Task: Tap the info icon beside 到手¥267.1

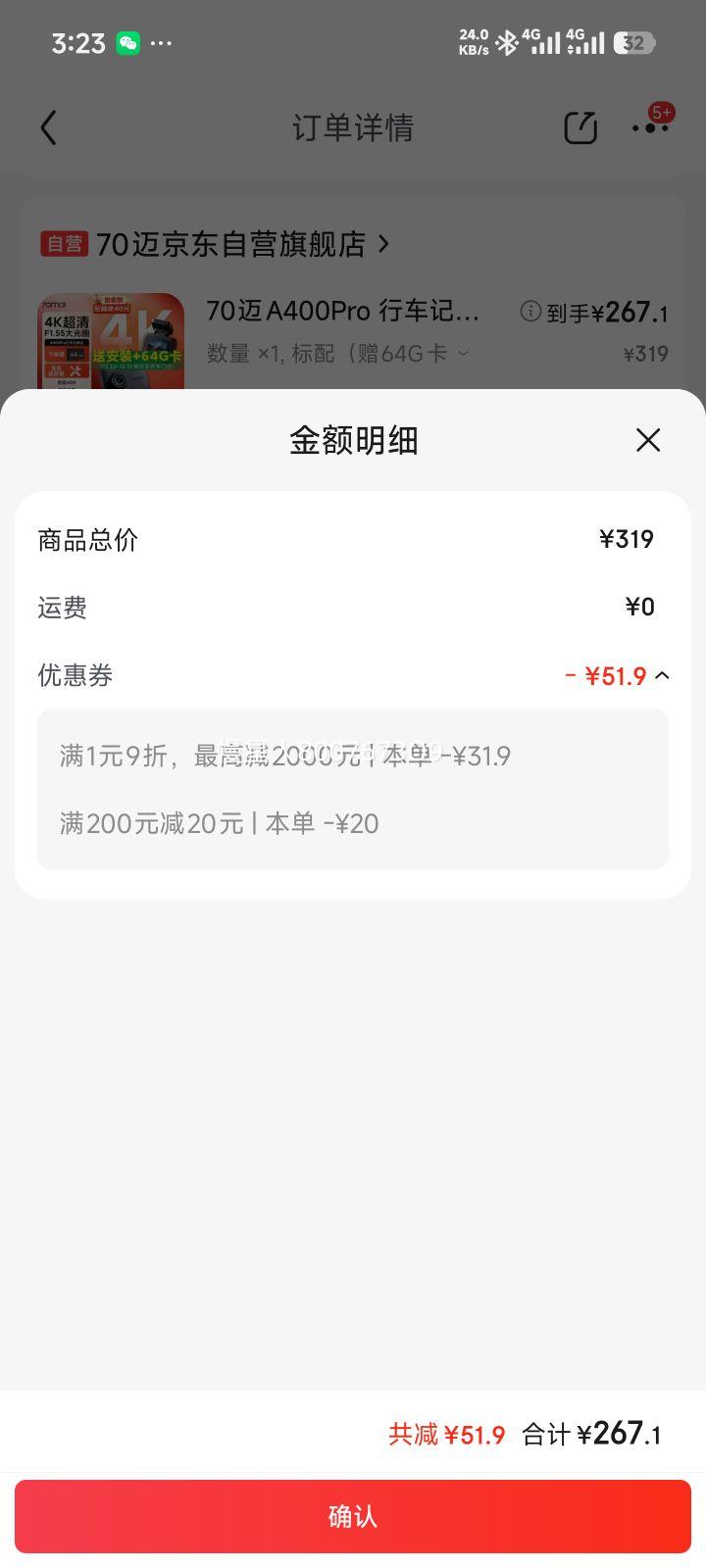Action: tap(529, 312)
